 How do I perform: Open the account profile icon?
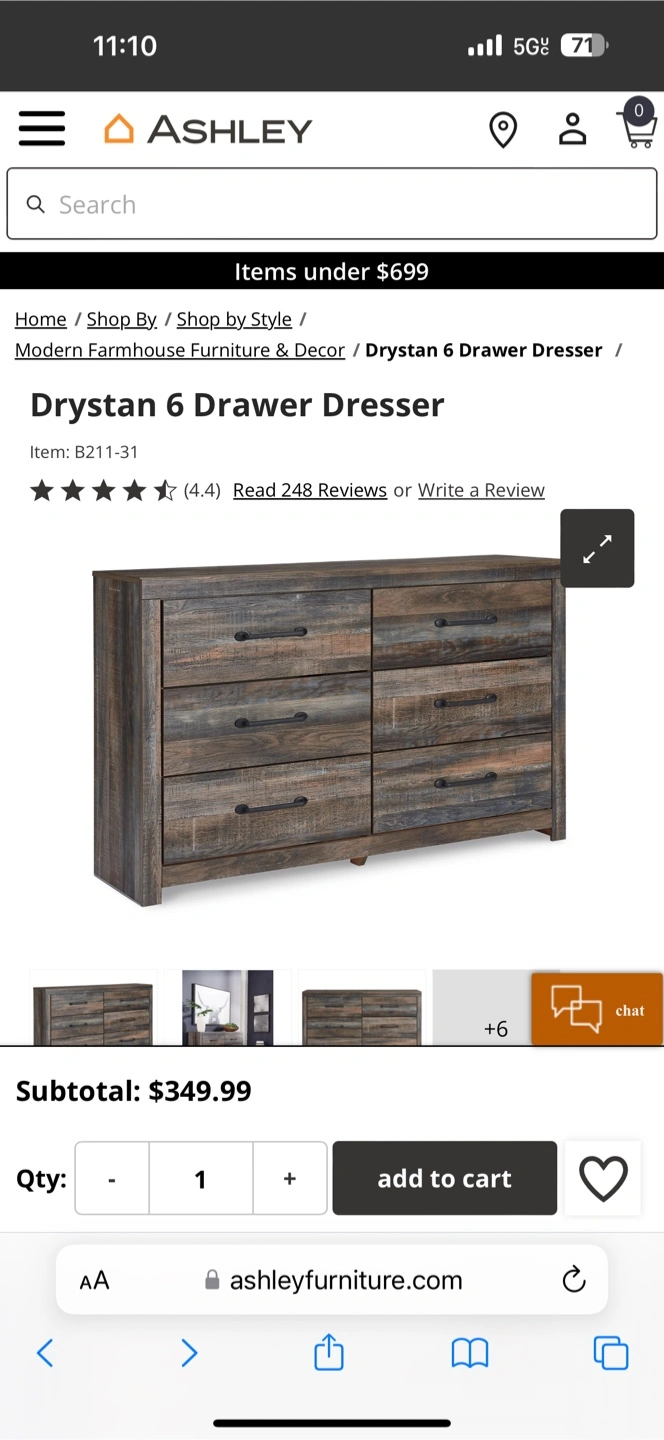click(x=572, y=129)
